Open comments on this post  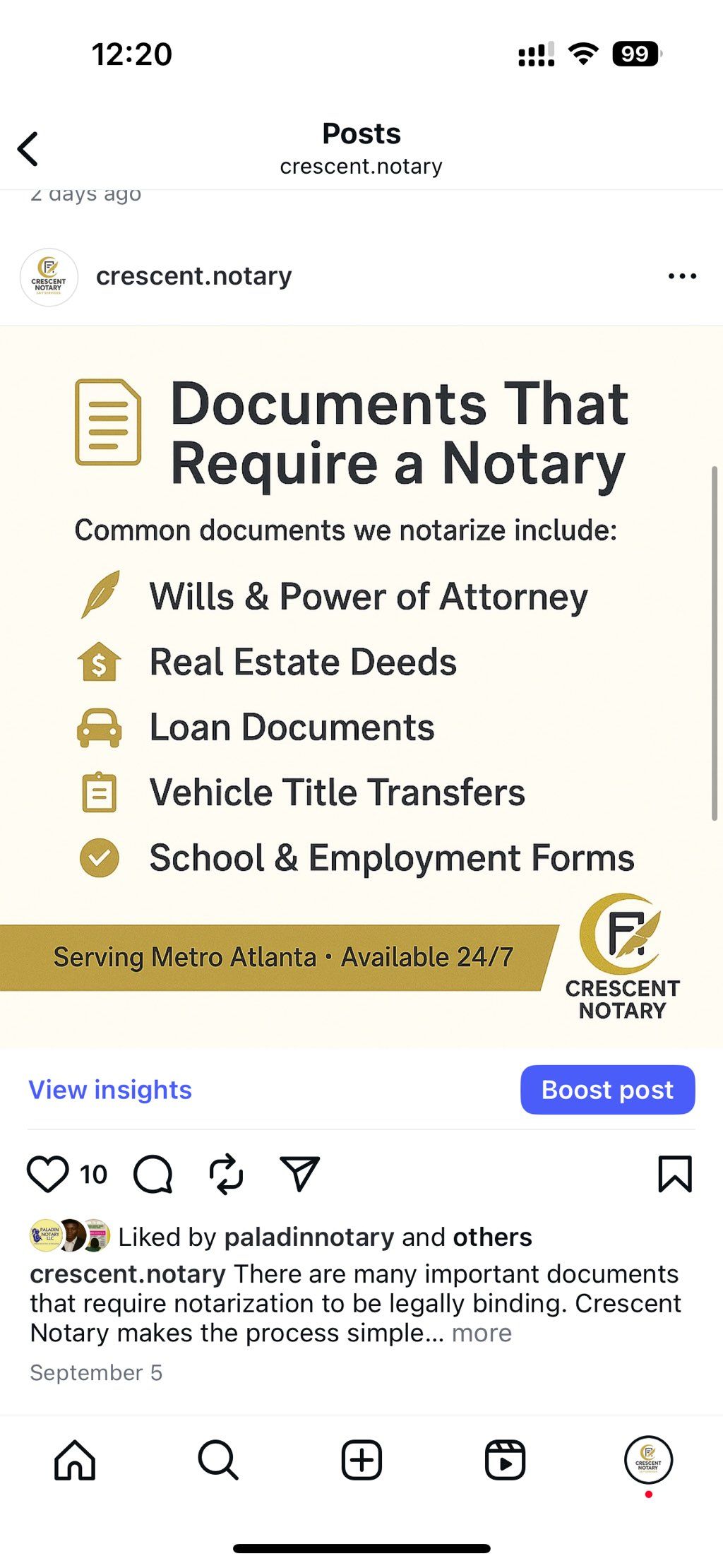click(153, 1174)
